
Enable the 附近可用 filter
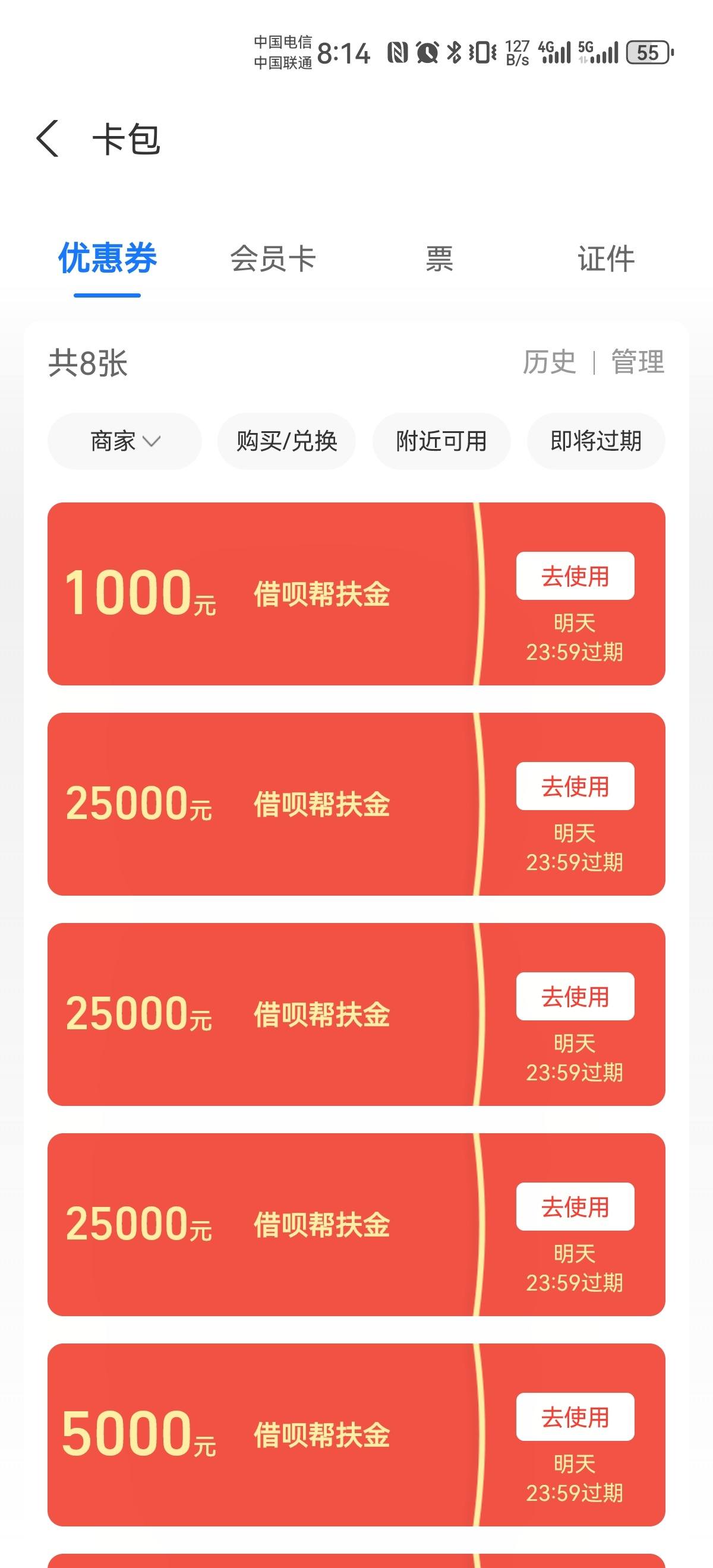pos(441,442)
